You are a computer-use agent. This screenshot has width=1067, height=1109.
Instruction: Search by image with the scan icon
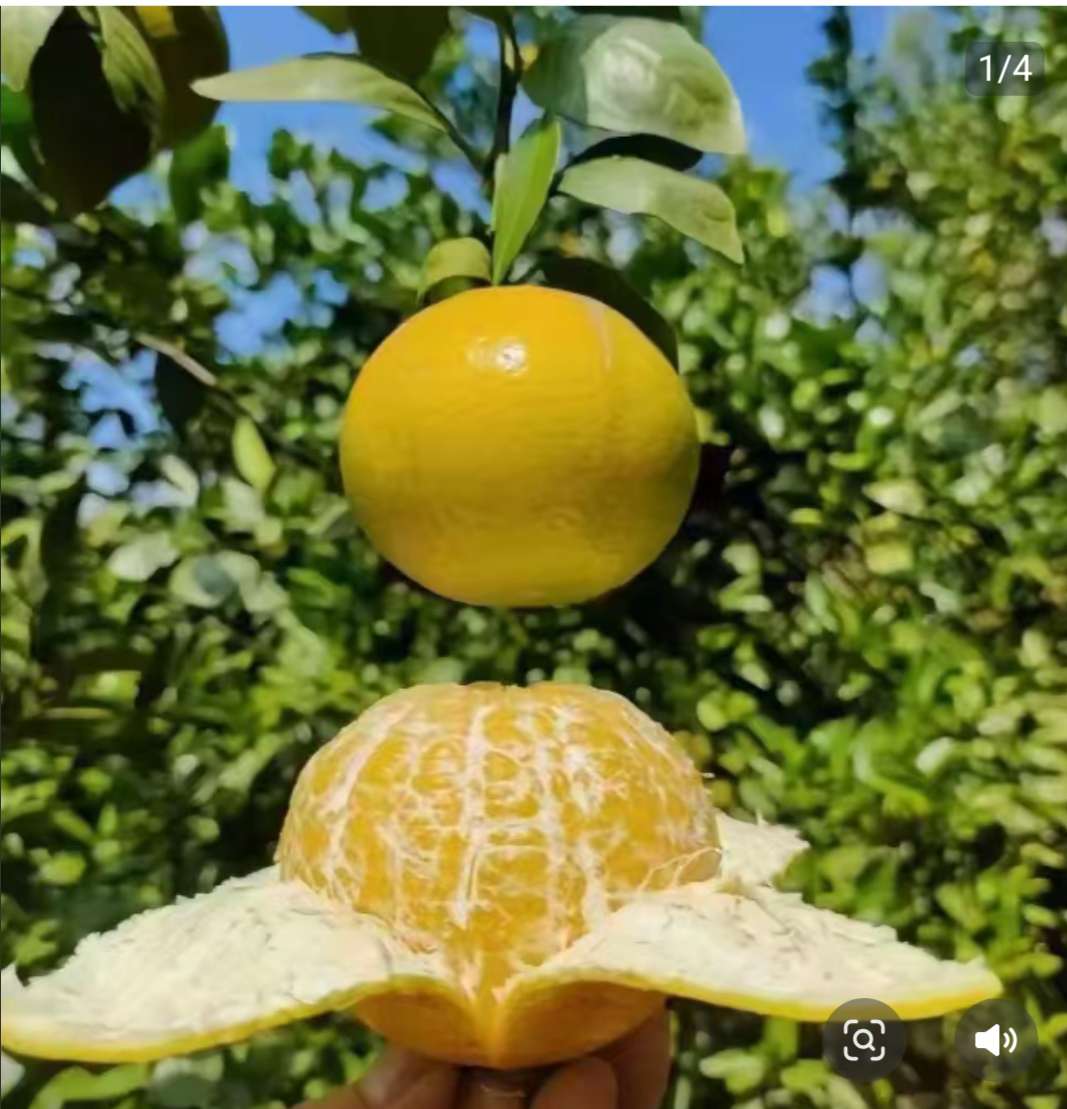[864, 1040]
